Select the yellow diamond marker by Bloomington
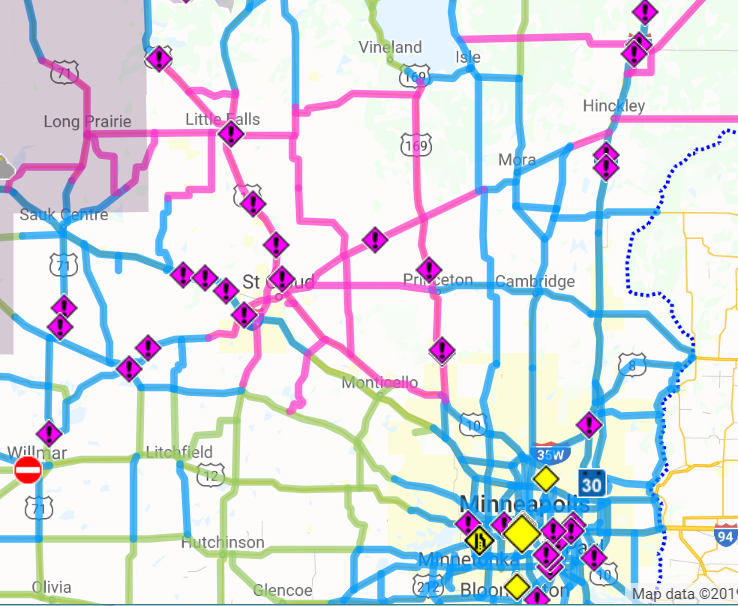Image resolution: width=738 pixels, height=606 pixels. coord(516,586)
